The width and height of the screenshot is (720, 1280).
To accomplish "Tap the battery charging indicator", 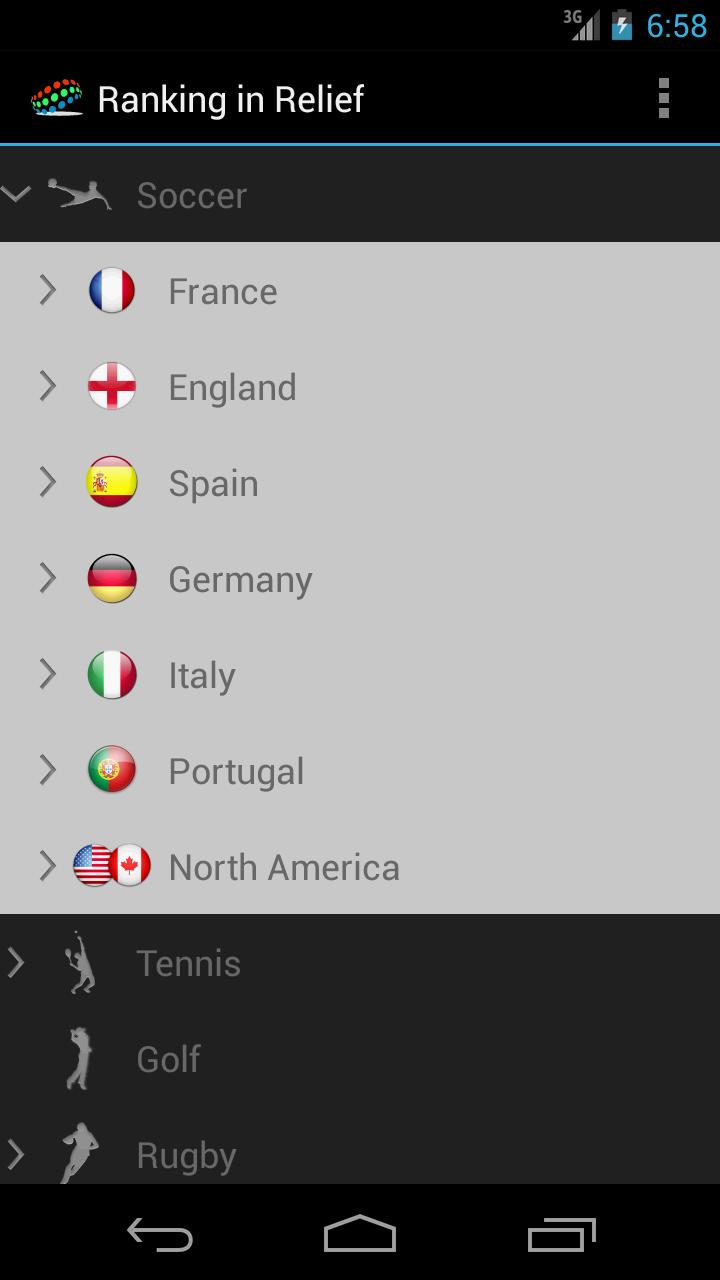I will tap(620, 26).
